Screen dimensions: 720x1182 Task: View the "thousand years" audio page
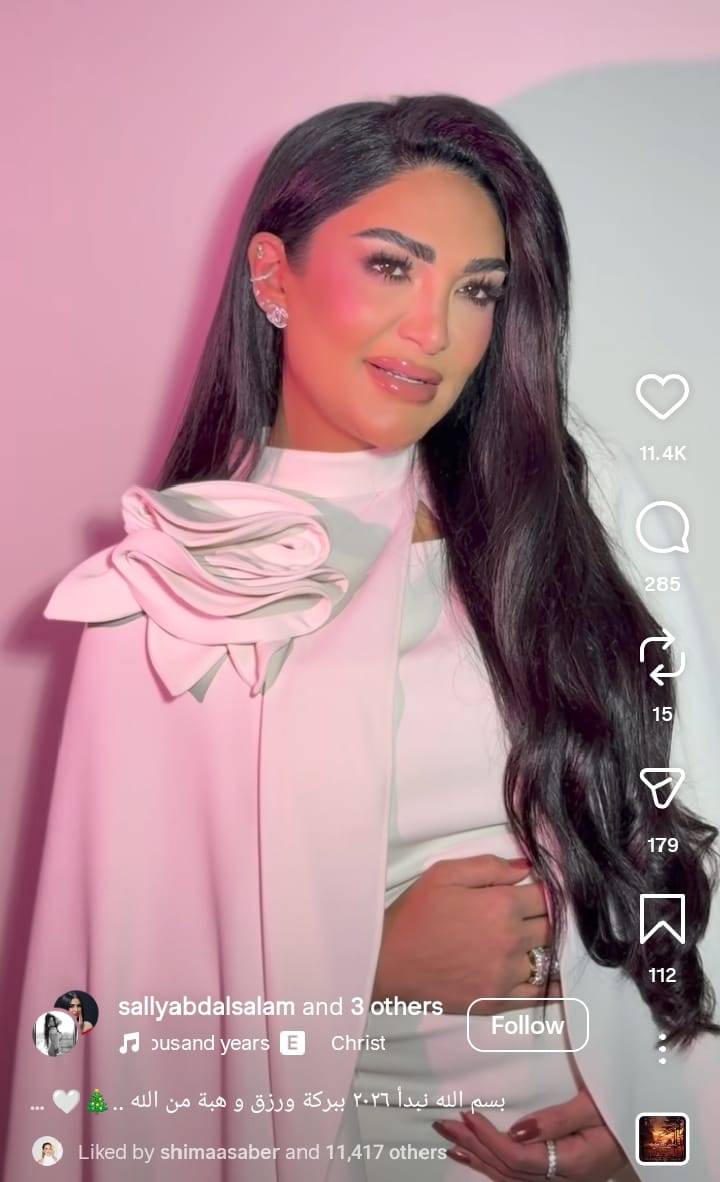[x=210, y=1043]
